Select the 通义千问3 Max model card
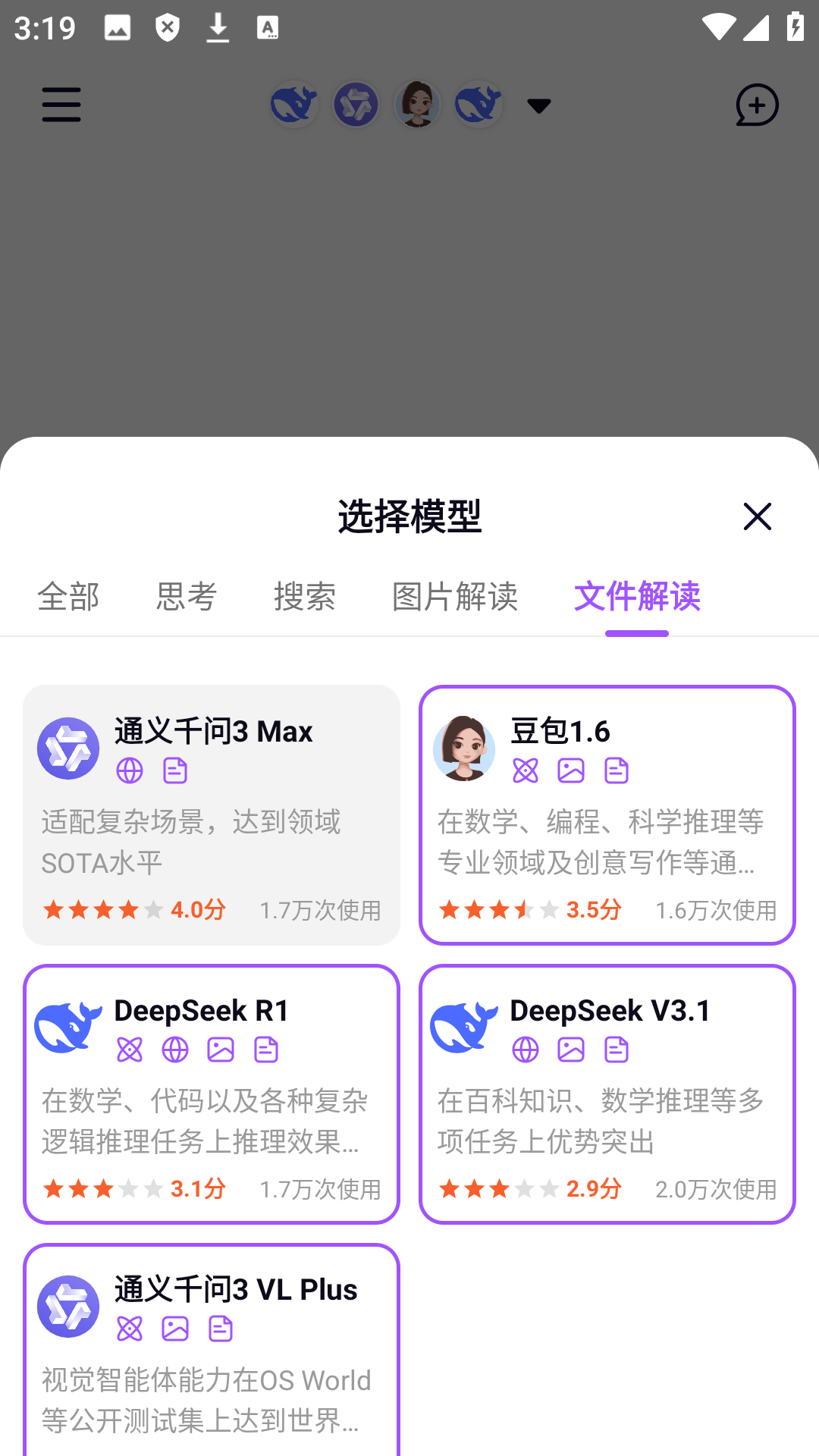Image resolution: width=819 pixels, height=1456 pixels. pos(212,815)
